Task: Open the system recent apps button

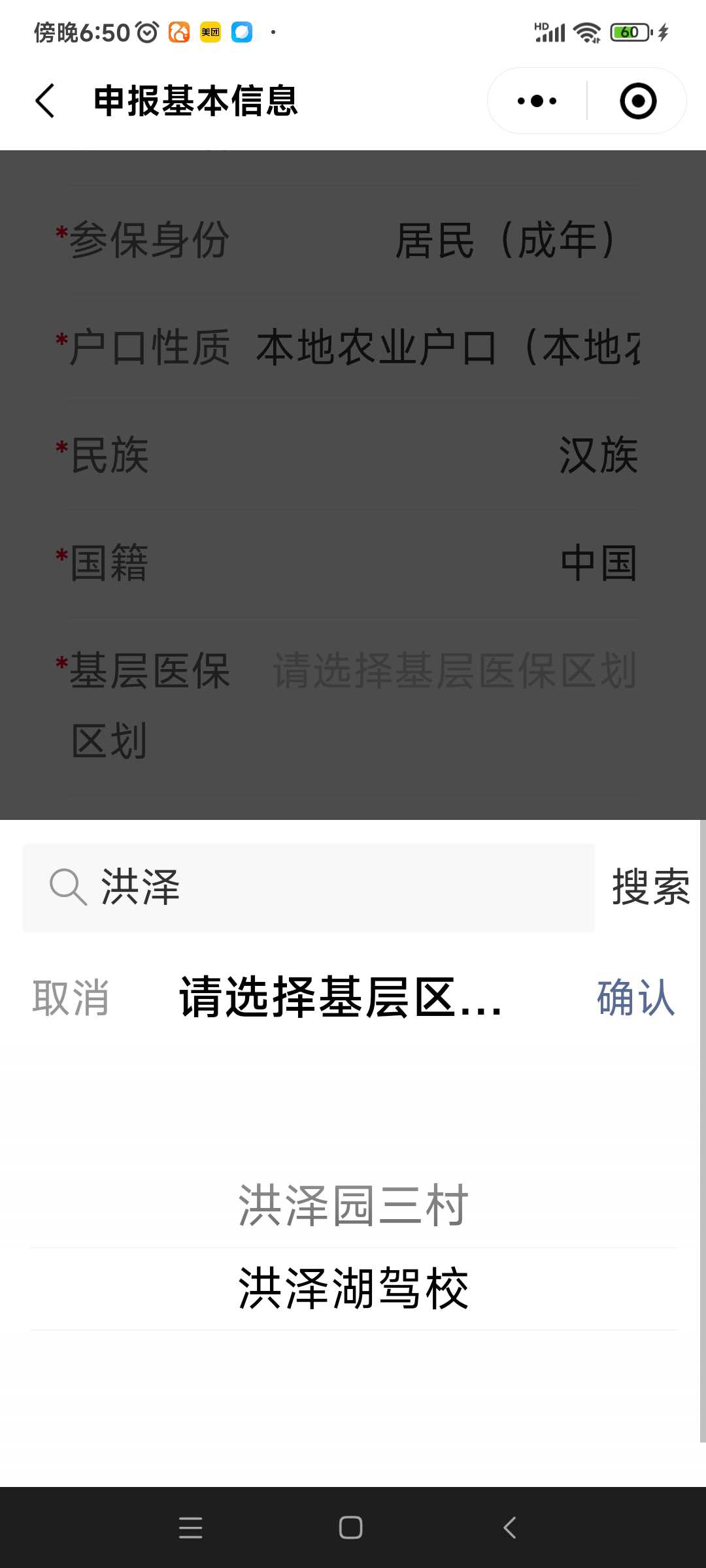Action: click(190, 1527)
